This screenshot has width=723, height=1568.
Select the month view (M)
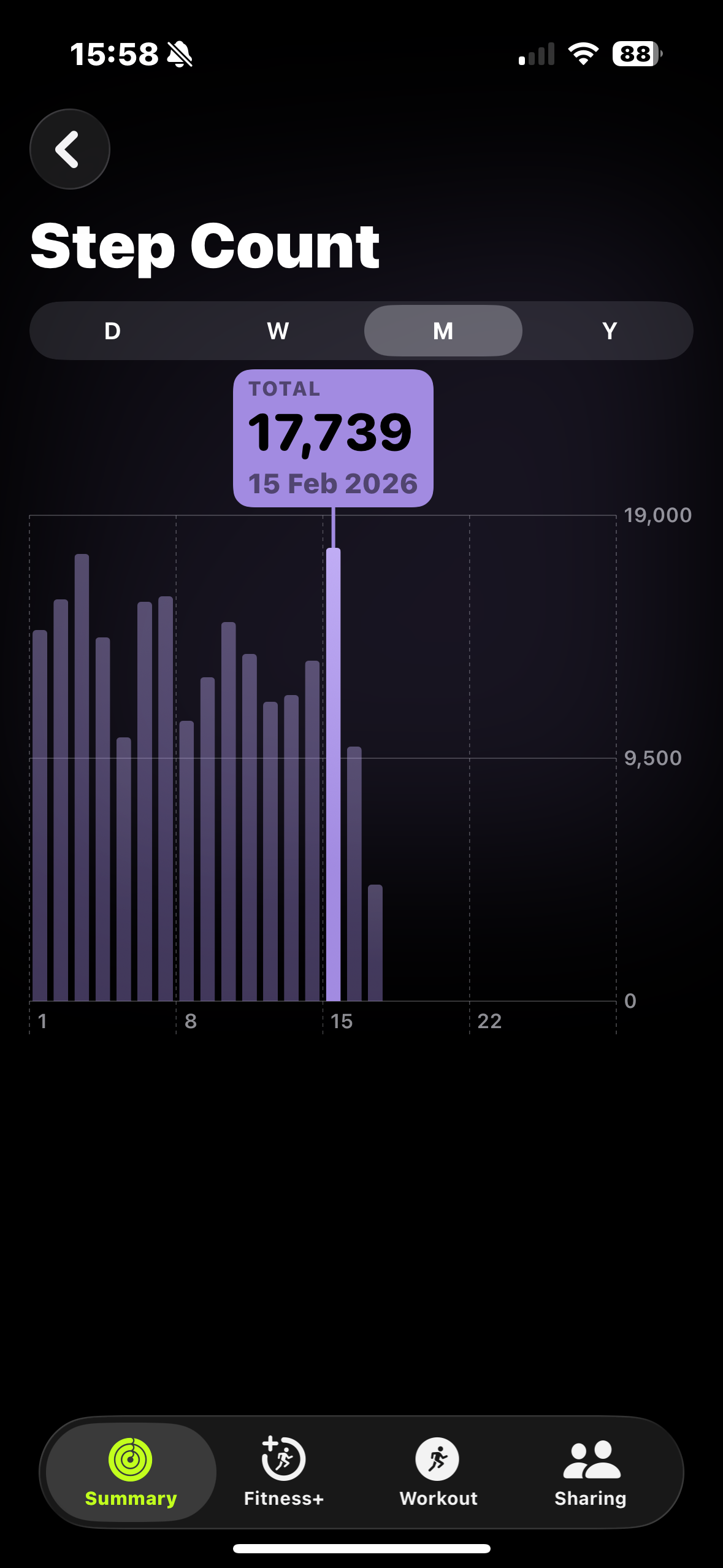tap(443, 331)
